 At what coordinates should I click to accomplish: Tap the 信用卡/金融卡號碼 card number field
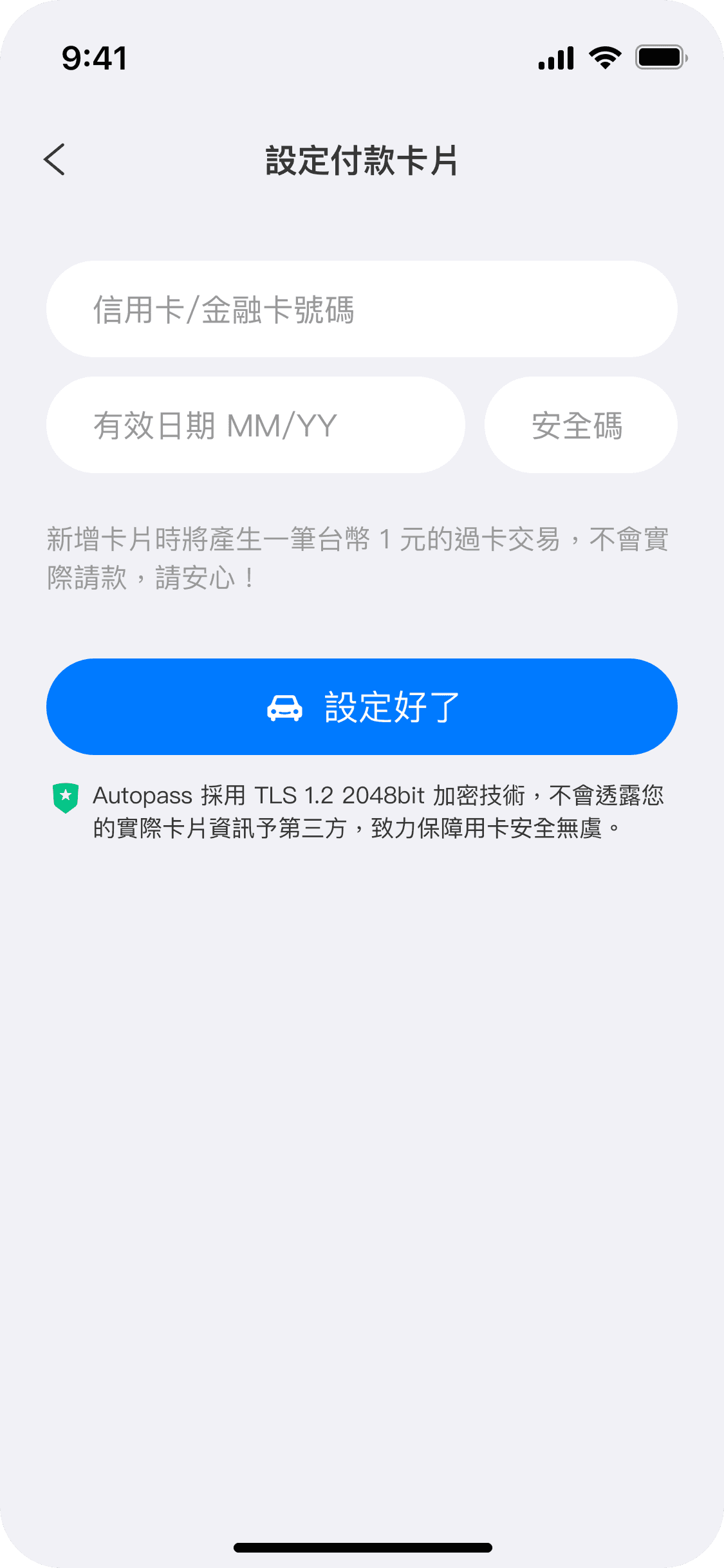tap(362, 309)
